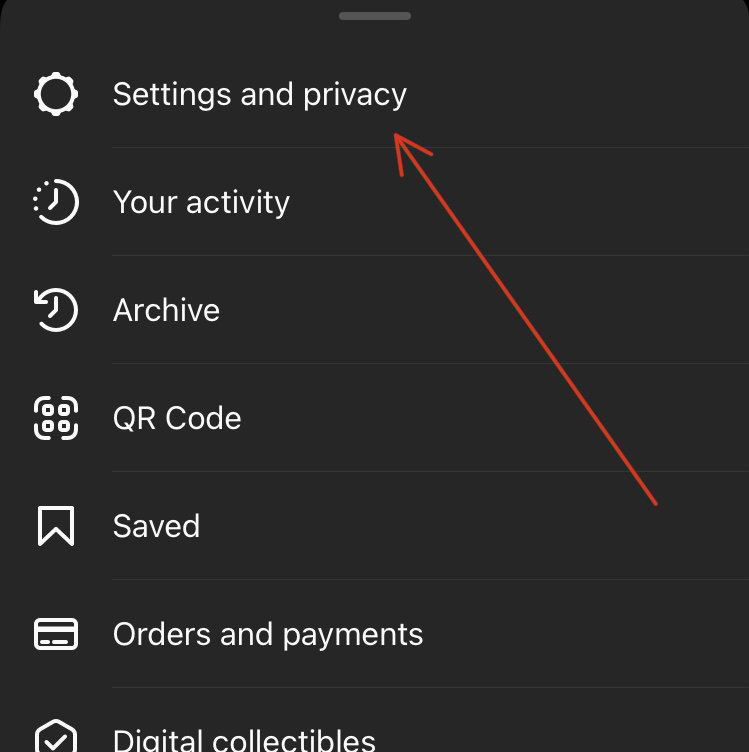Open Your activity
The height and width of the screenshot is (752, 749).
point(201,202)
